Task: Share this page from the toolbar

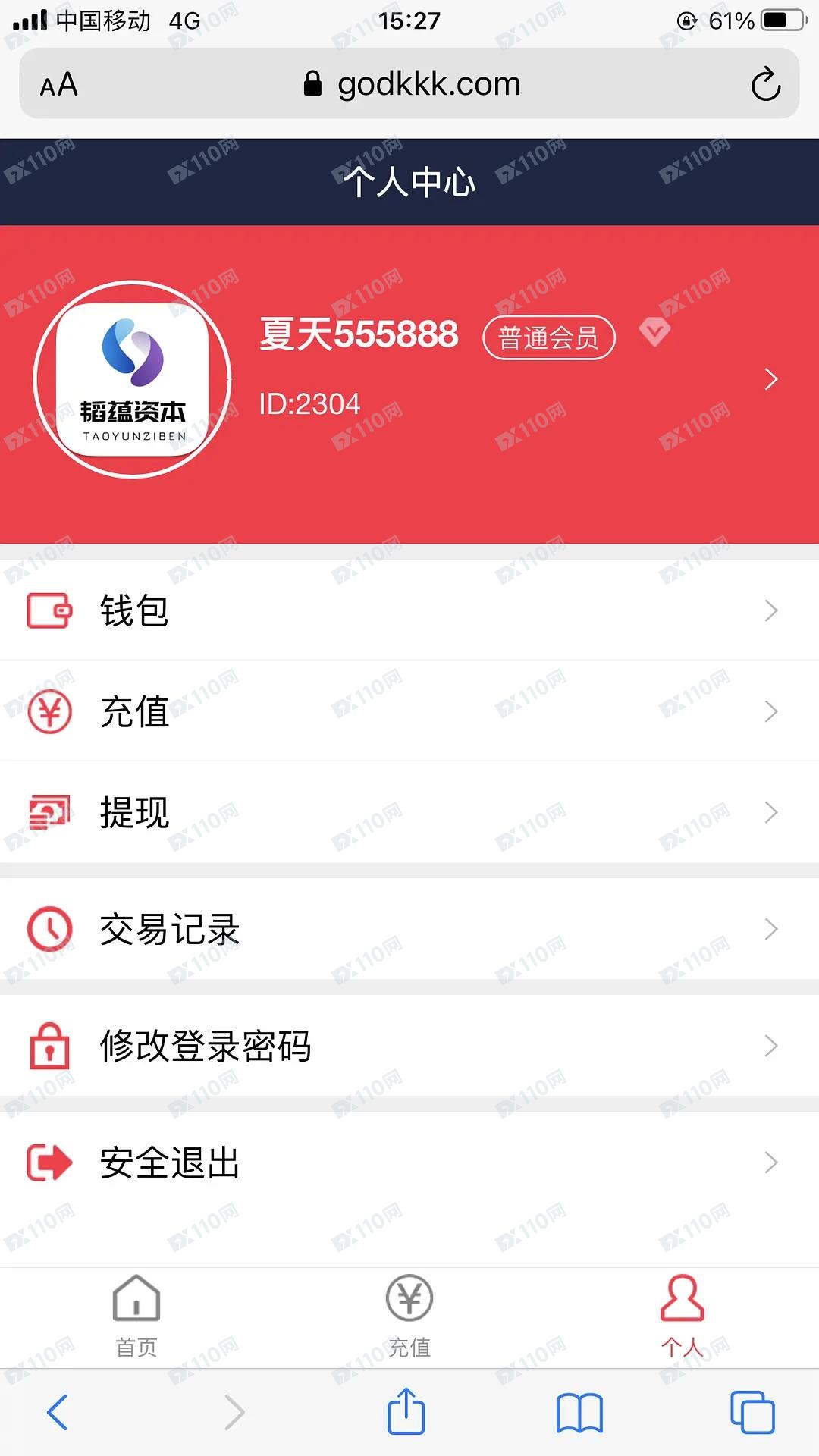Action: [406, 1412]
